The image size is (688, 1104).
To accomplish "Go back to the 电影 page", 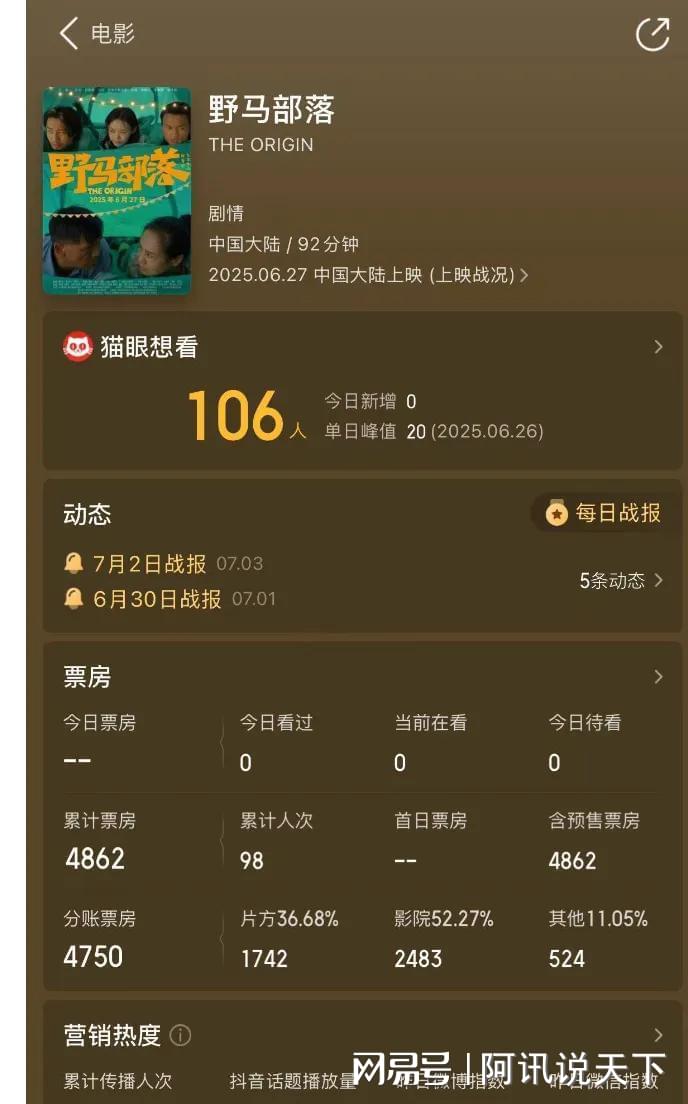I will coord(70,34).
